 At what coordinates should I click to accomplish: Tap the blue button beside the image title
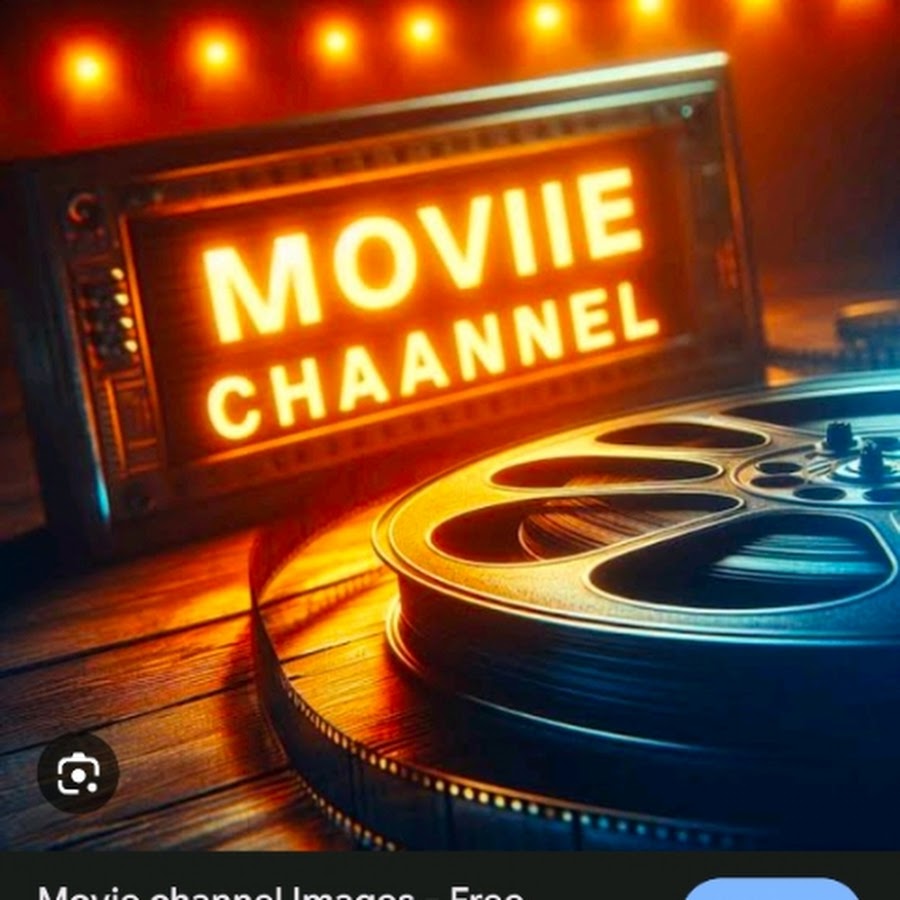click(773, 889)
